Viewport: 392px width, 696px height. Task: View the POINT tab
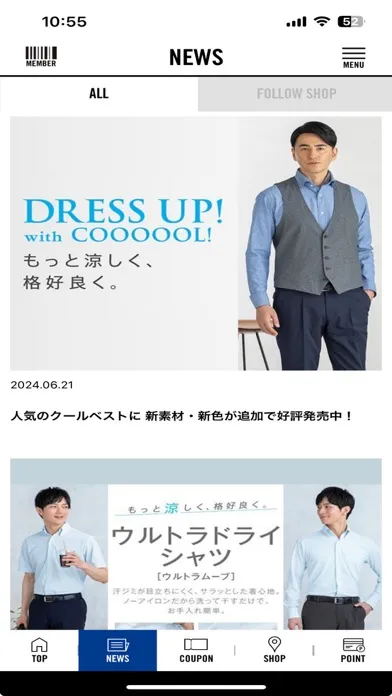coord(353,650)
